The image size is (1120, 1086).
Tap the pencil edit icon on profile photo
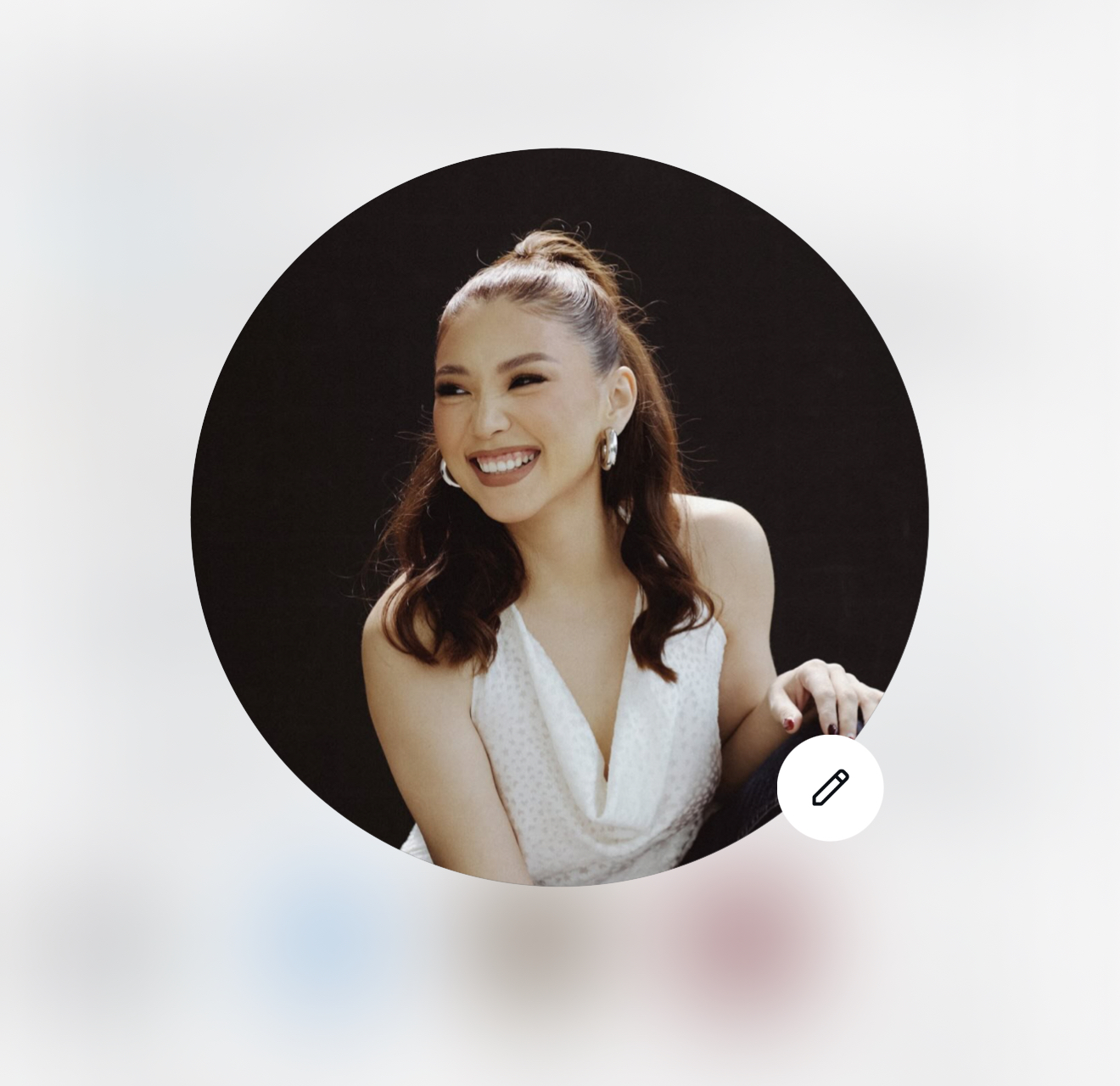[830, 788]
